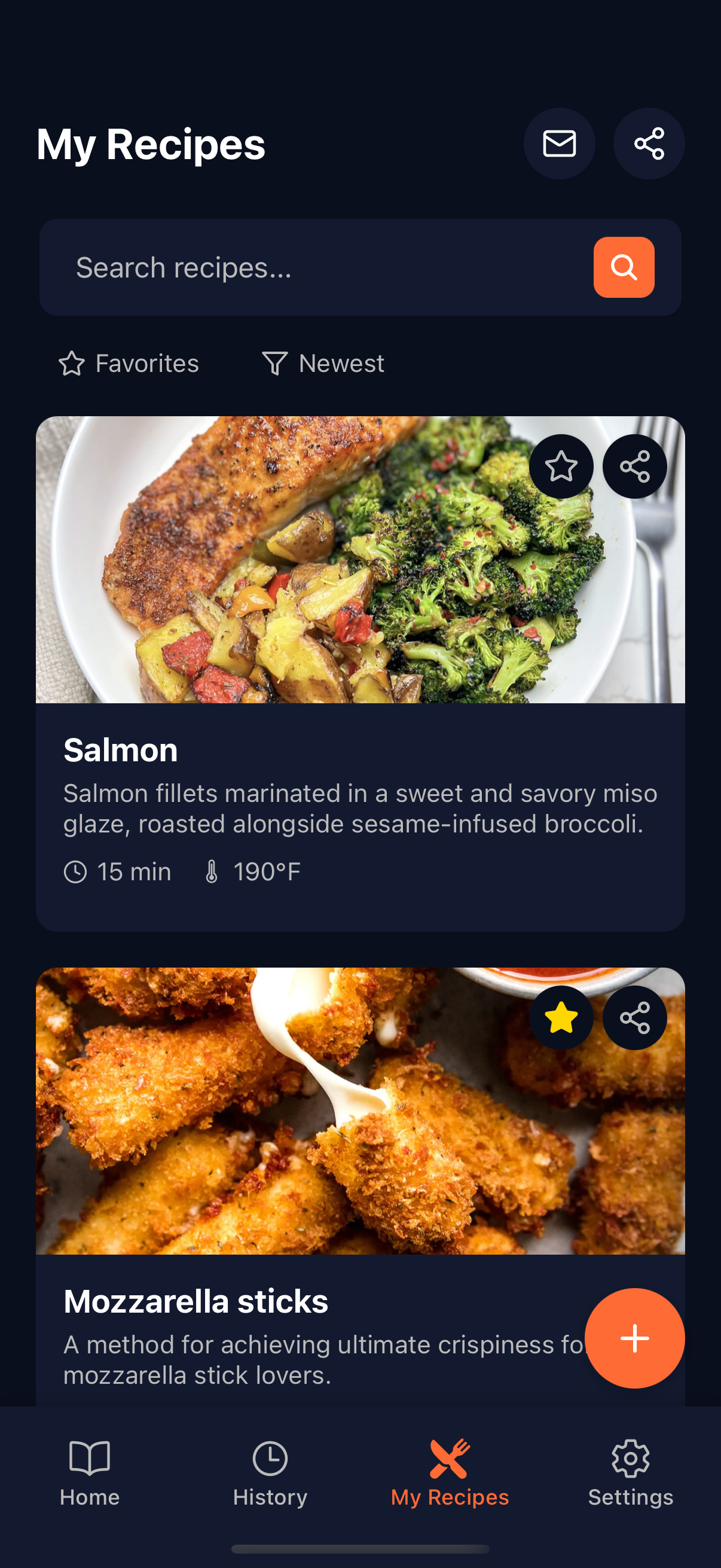
Task: Share the Mozzarella sticks recipe
Action: [x=634, y=1017]
